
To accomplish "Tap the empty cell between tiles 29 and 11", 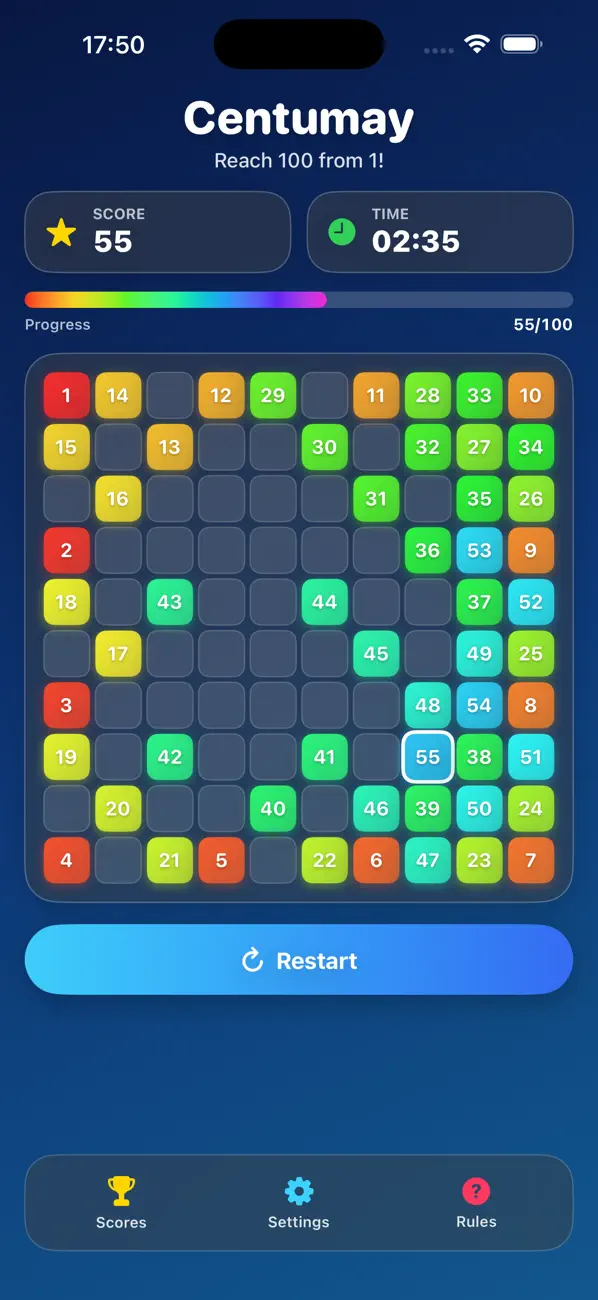I will [x=324, y=395].
